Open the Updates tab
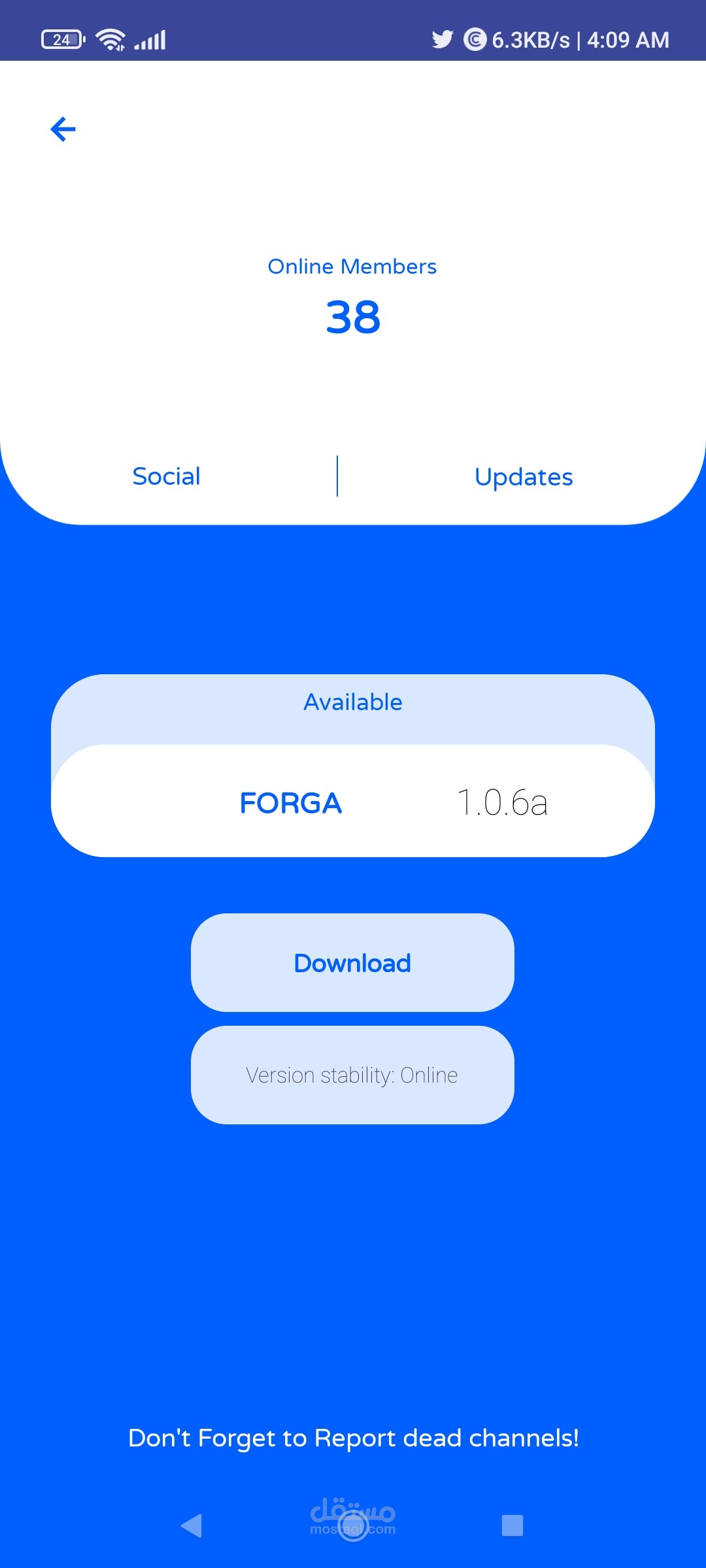Viewport: 706px width, 1568px height. click(524, 477)
